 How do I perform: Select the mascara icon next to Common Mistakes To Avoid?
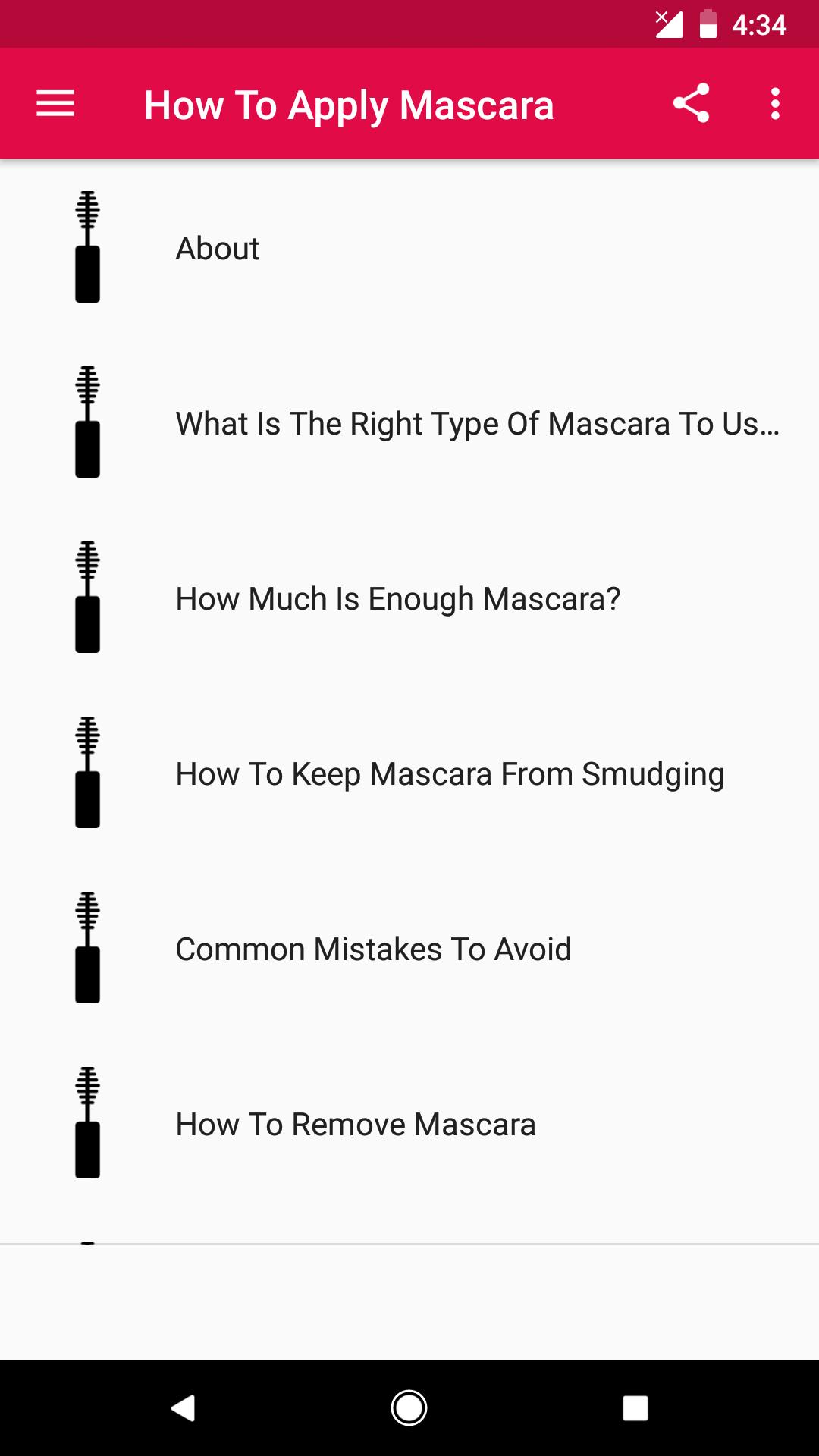pyautogui.click(x=87, y=949)
